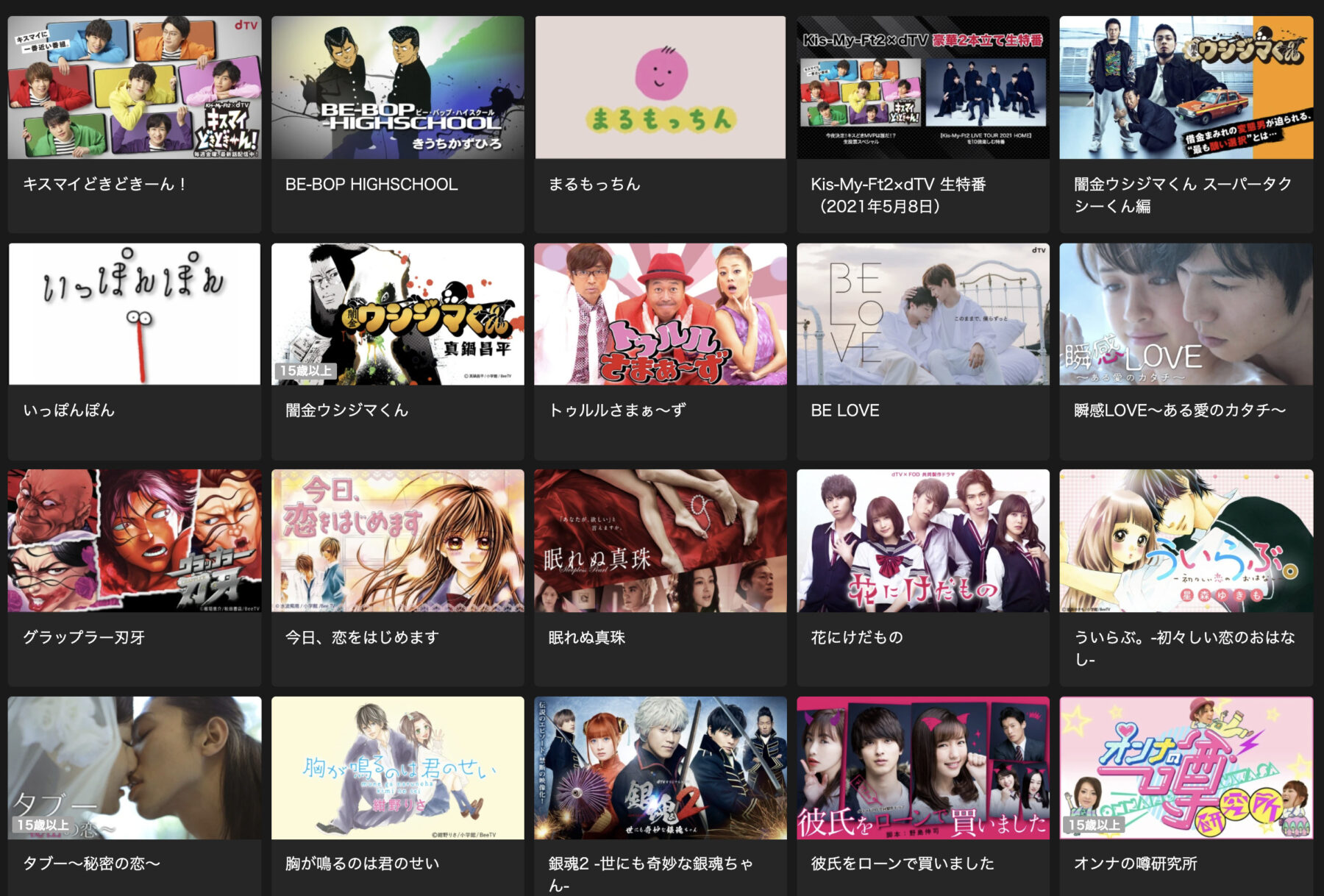Select the BE LOVE card
The width and height of the screenshot is (1324, 896).
coord(922,315)
